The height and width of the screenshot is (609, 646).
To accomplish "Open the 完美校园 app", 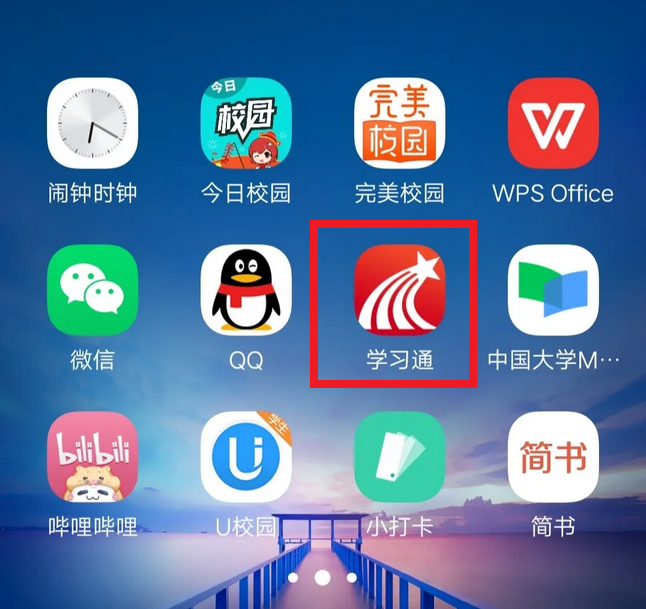I will tap(399, 123).
